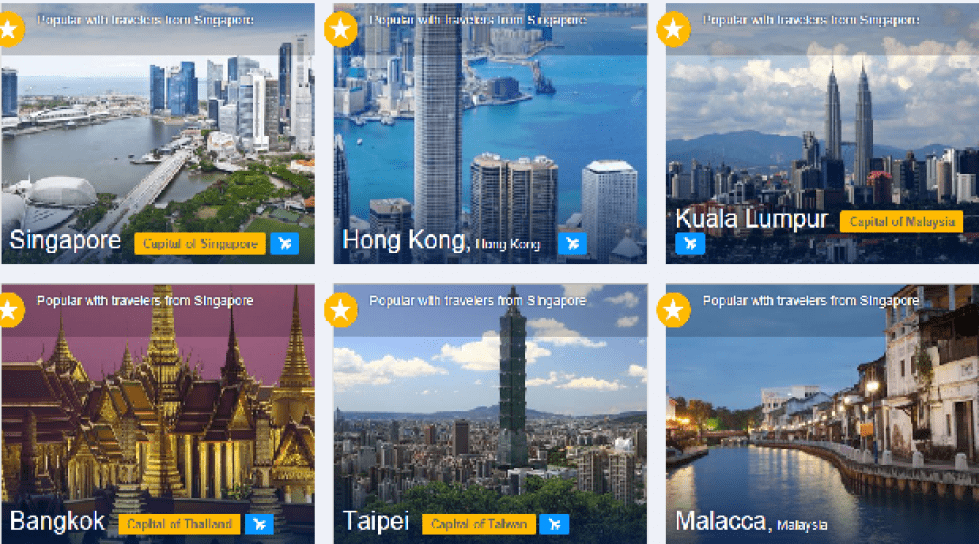Screen dimensions: 979x544
Task: Open the Singapore destination card
Action: [x=157, y=140]
